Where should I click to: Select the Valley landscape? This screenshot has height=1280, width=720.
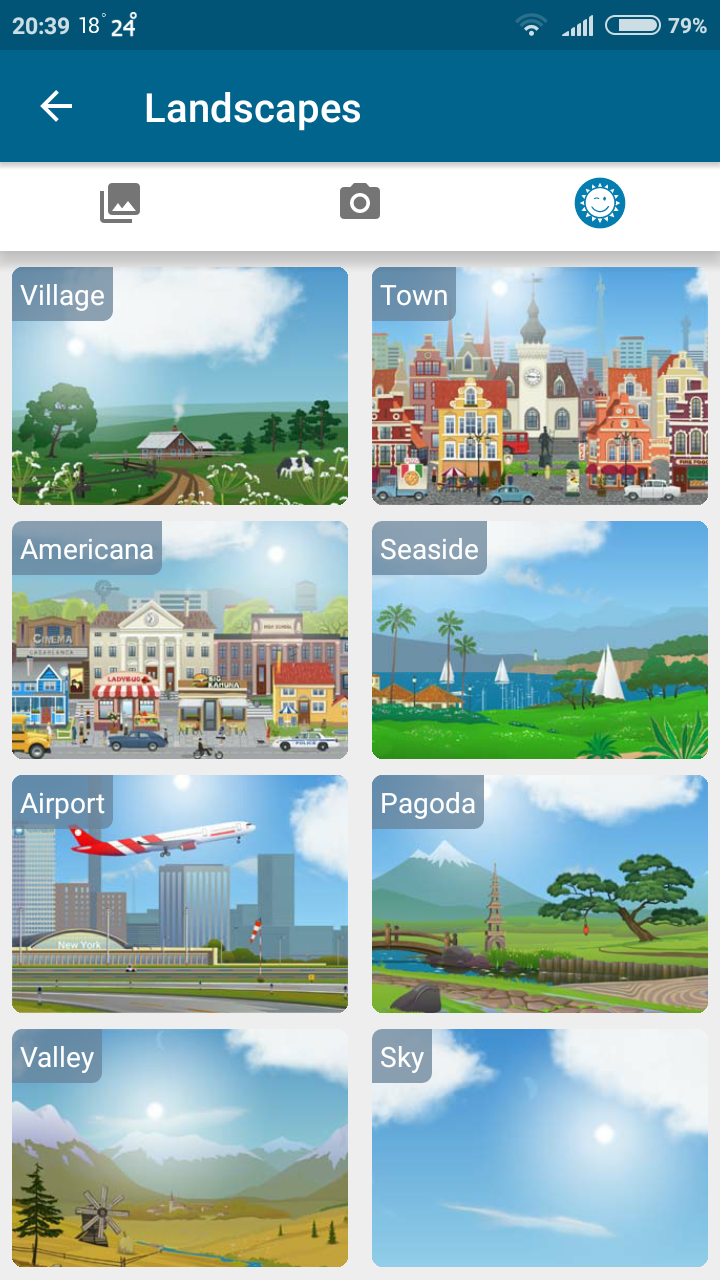coord(180,1148)
